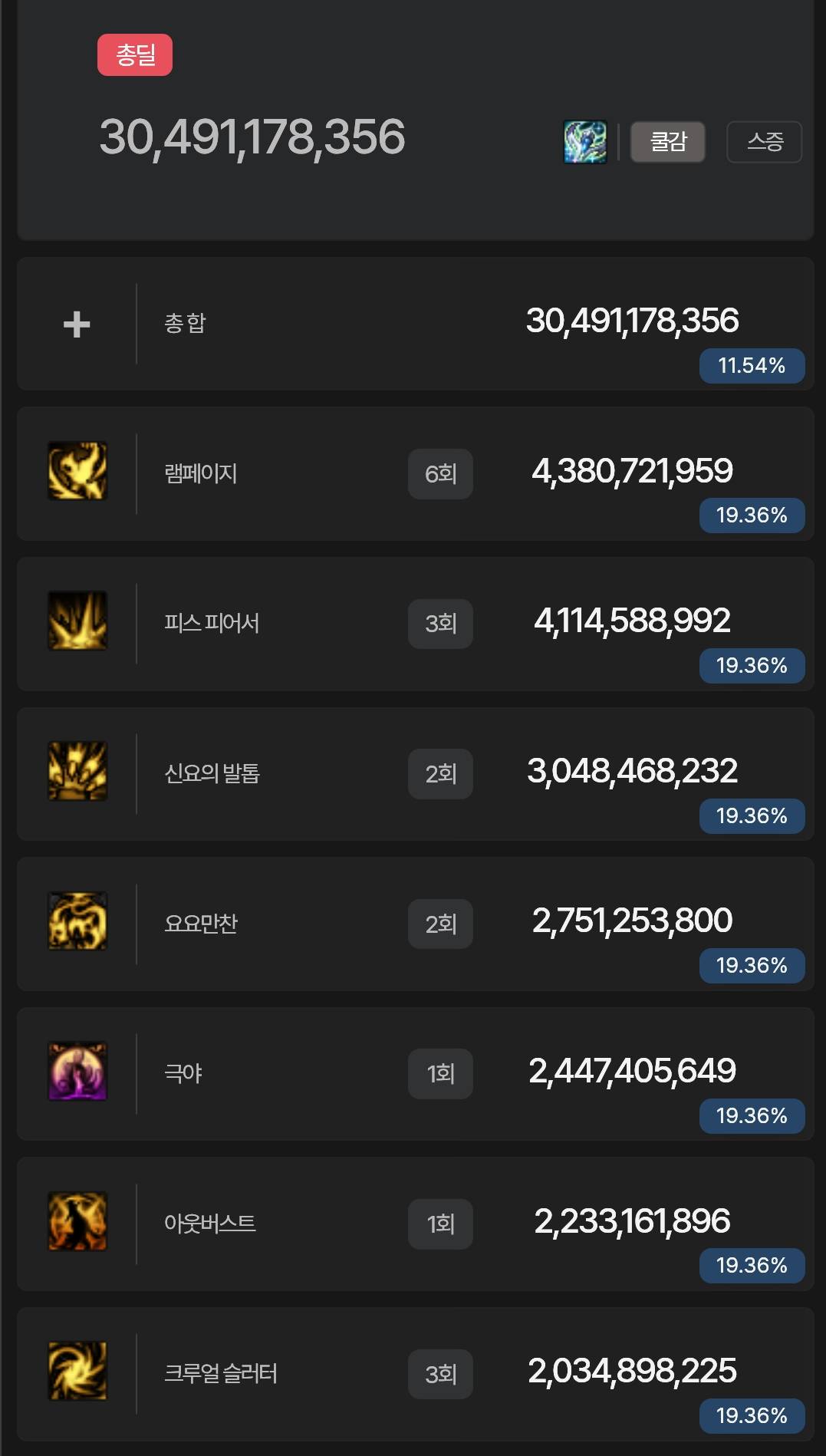
Task: Expand the 총합 row with the plus icon
Action: pos(77,324)
